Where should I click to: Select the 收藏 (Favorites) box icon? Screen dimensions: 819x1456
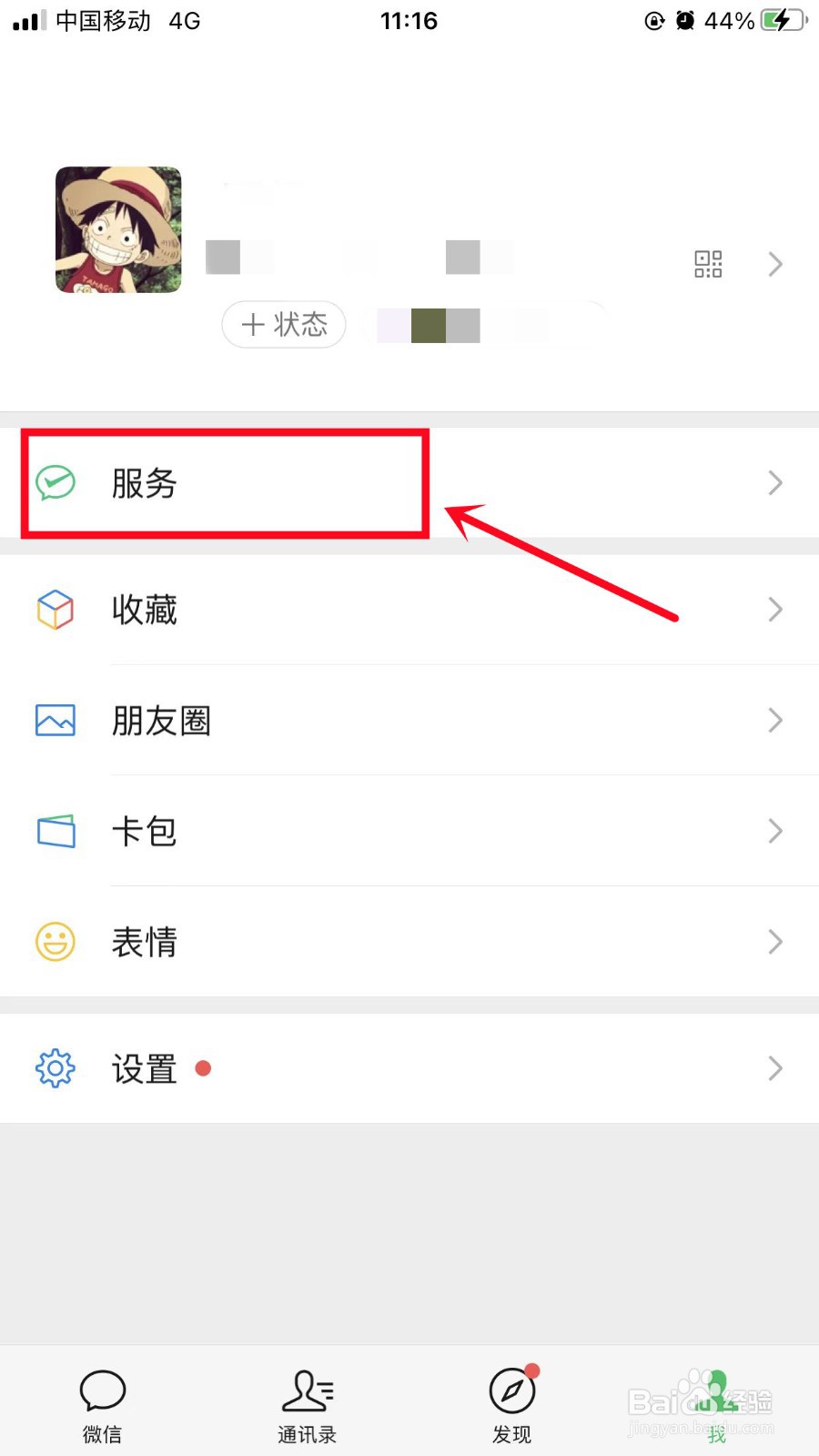click(x=55, y=610)
